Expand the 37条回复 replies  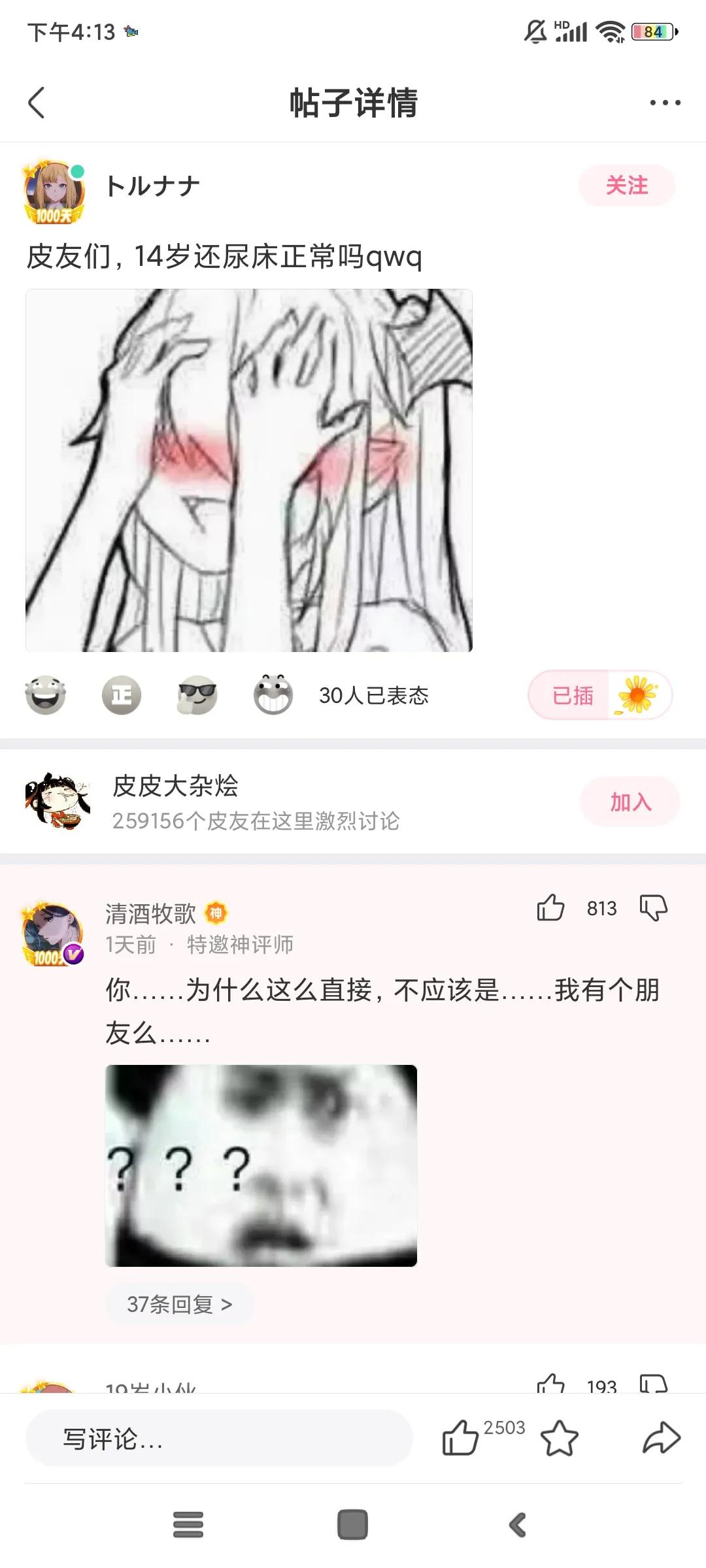click(179, 1304)
